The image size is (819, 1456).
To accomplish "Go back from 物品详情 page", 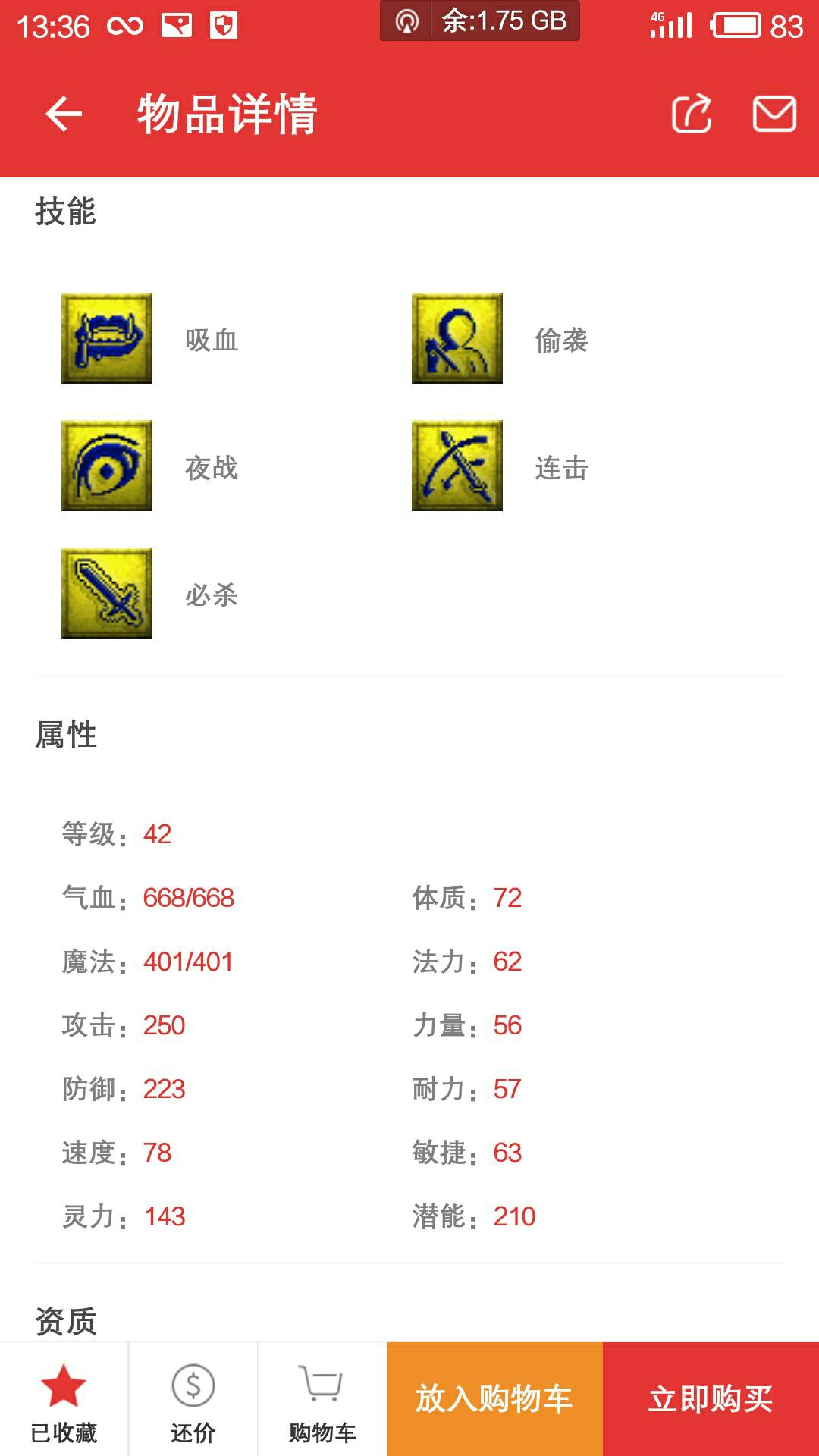I will click(64, 115).
